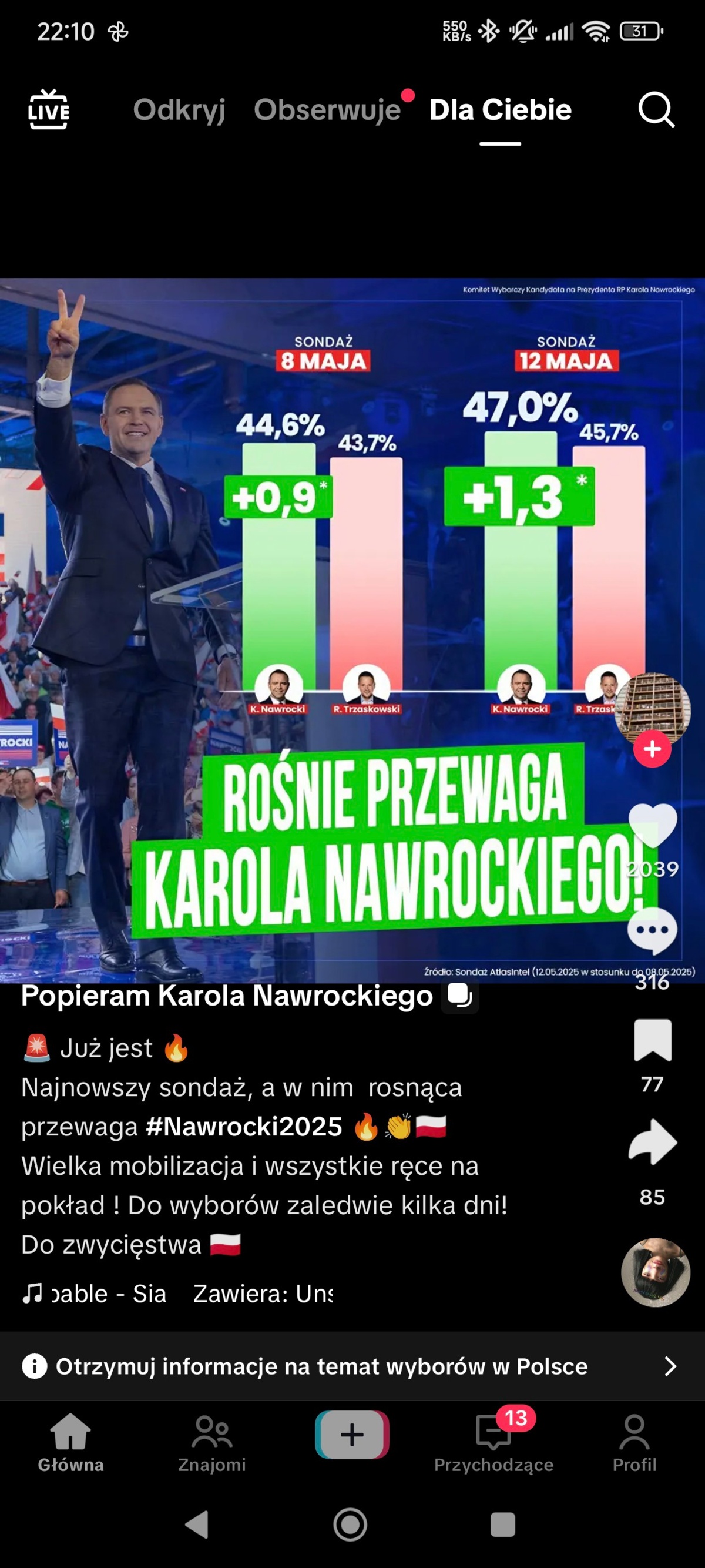
Task: Switch to the Odkryj tab
Action: click(179, 110)
